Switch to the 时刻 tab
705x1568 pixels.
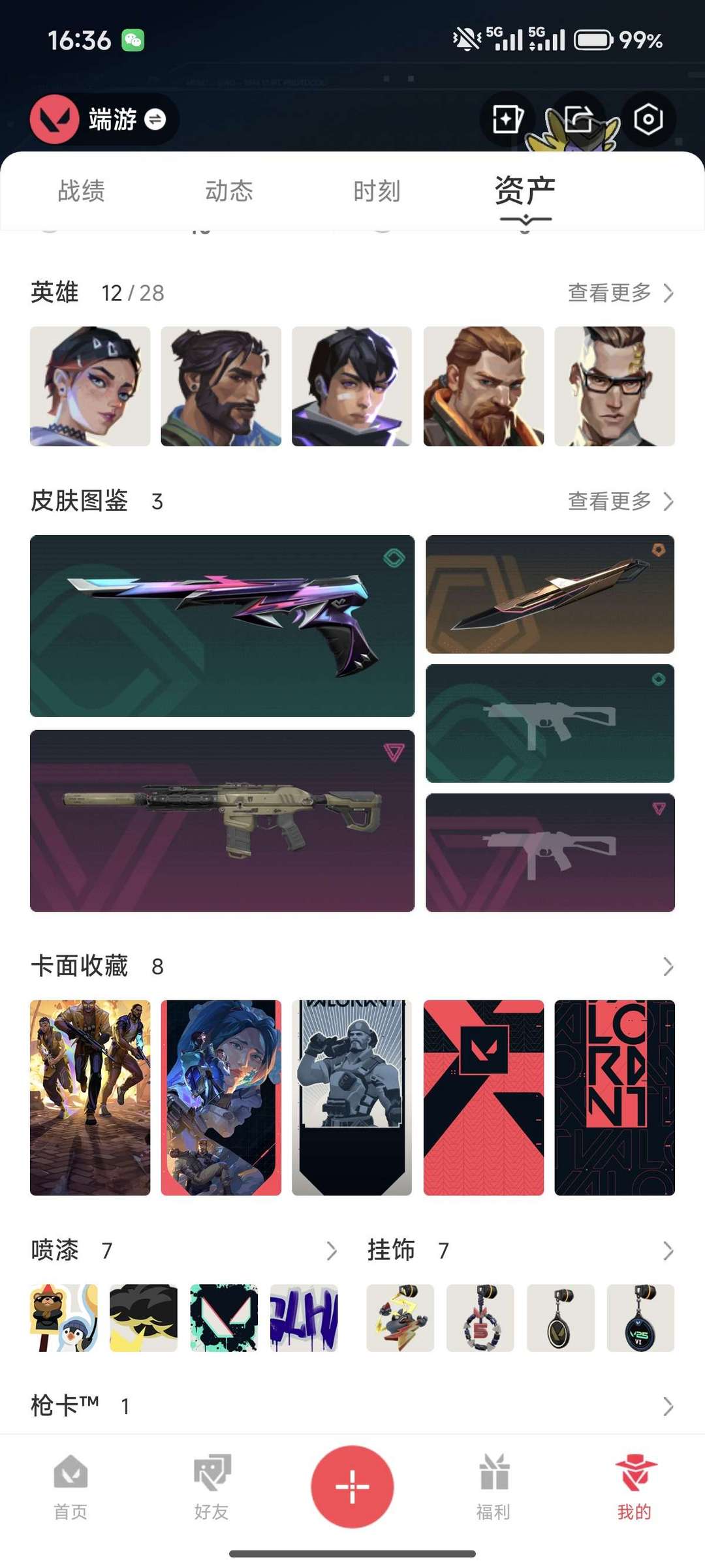coord(377,191)
